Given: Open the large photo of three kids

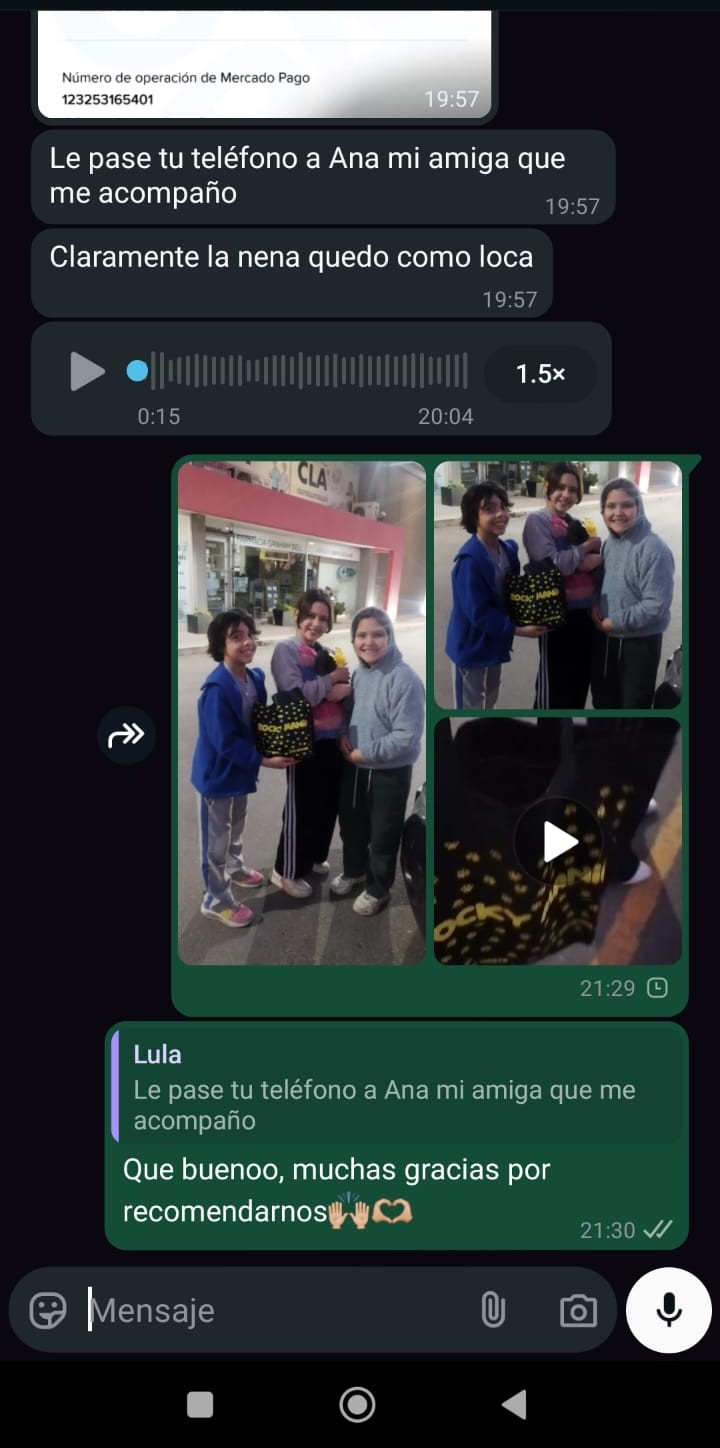Looking at the screenshot, I should 302,712.
